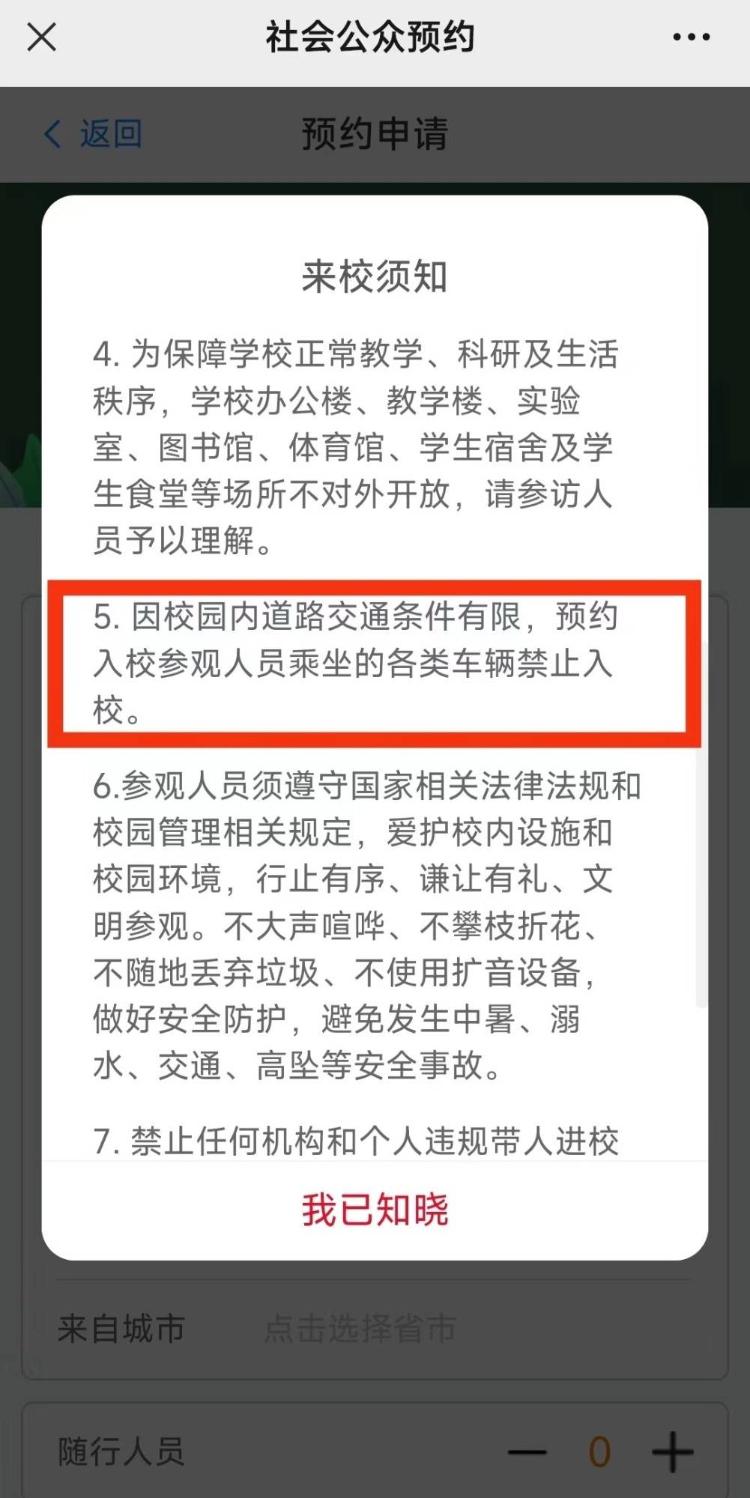Open the three-dot overflow menu
The image size is (750, 1498).
point(691,39)
